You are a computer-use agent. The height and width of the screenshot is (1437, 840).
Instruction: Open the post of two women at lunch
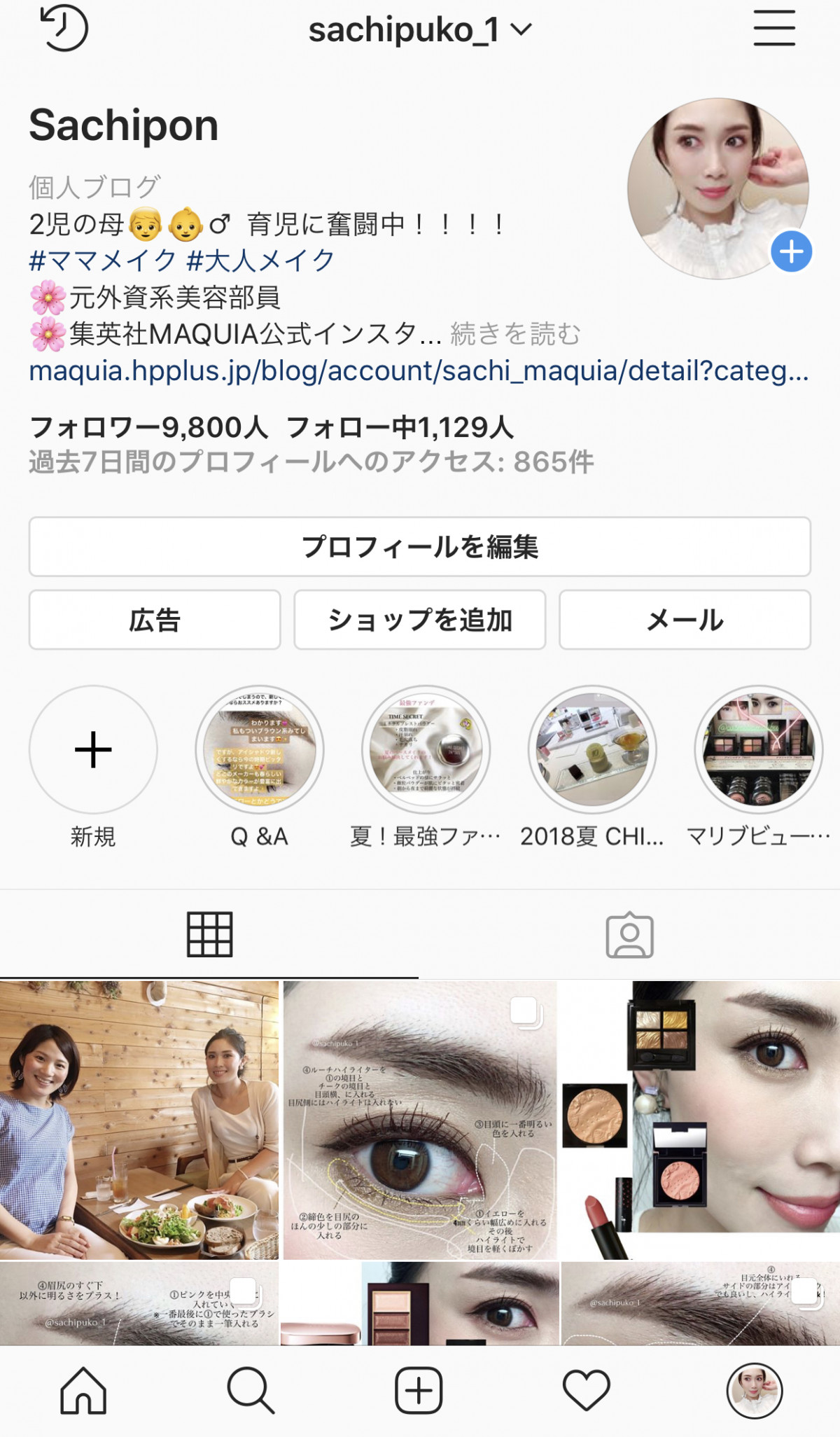tap(139, 1119)
